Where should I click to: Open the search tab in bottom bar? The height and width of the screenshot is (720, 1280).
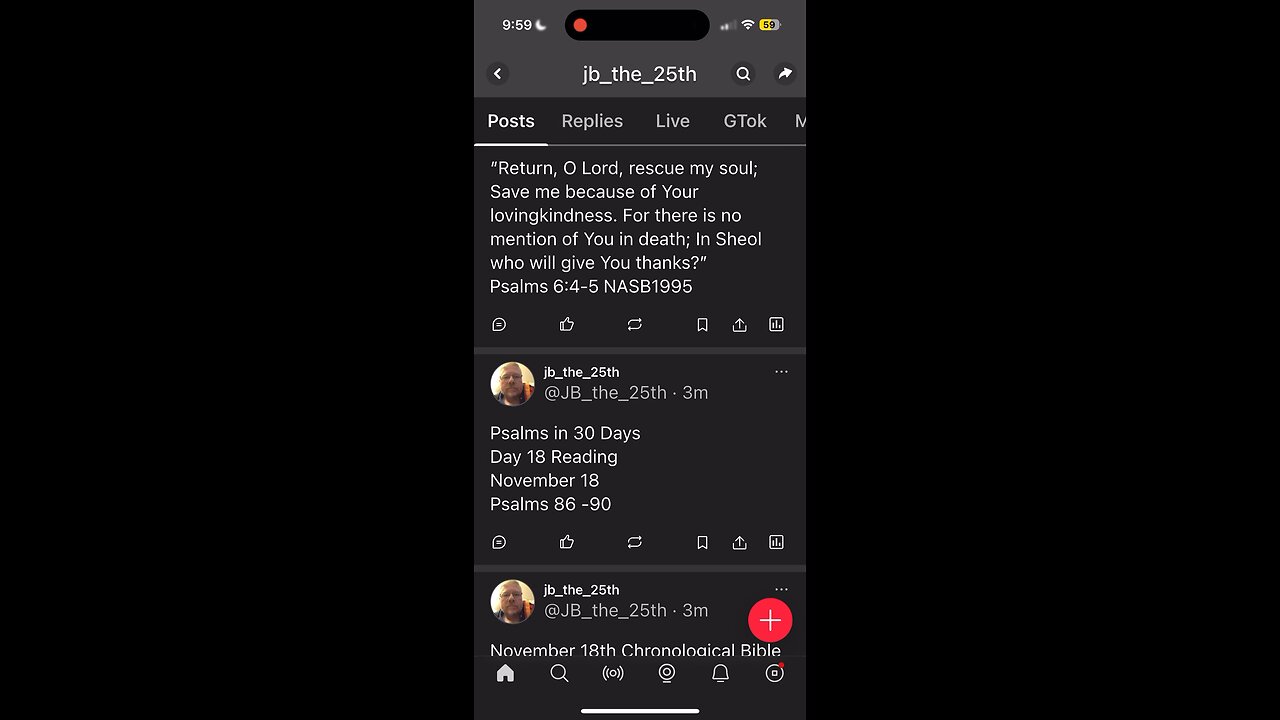(x=559, y=673)
